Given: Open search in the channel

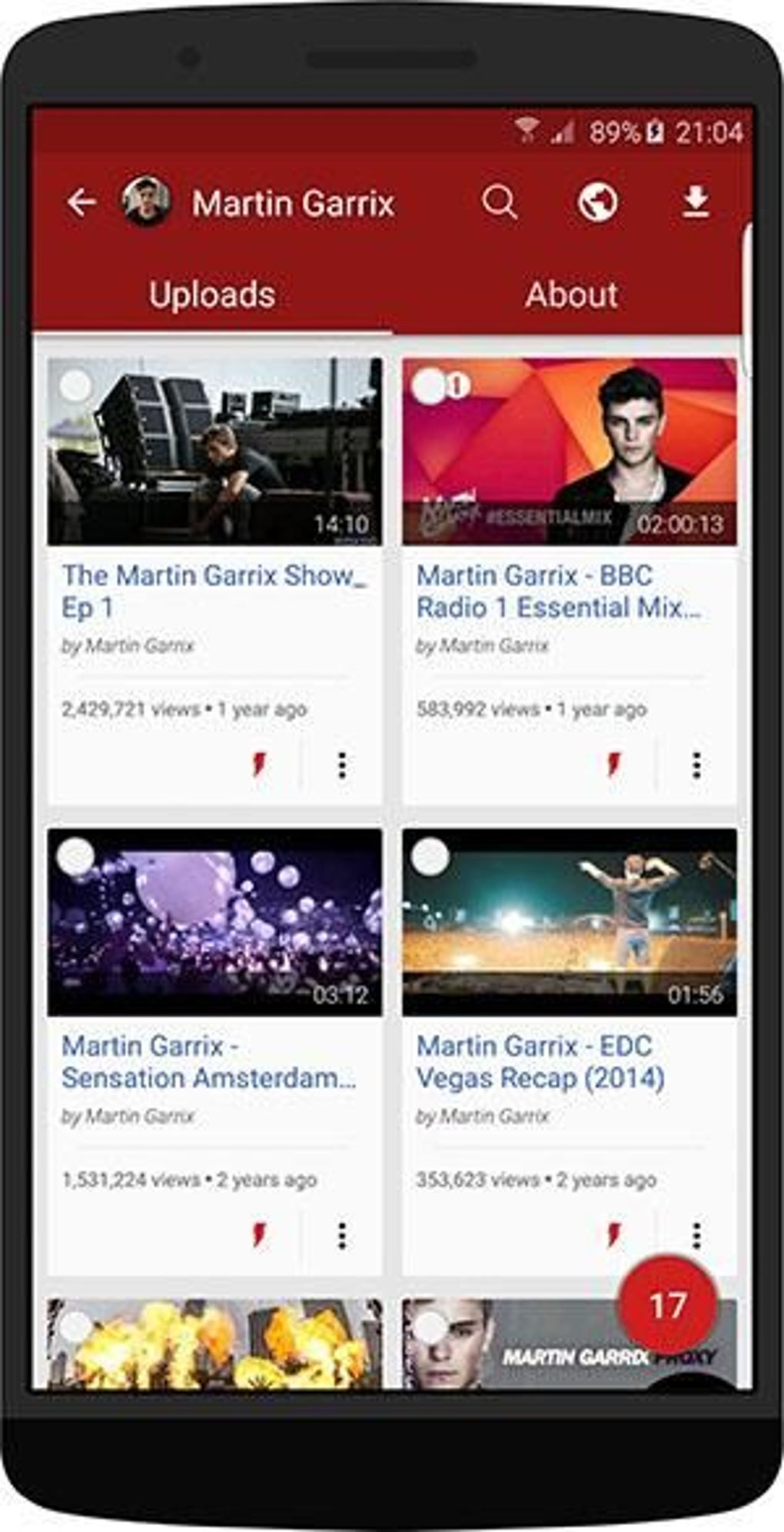Looking at the screenshot, I should (x=500, y=203).
